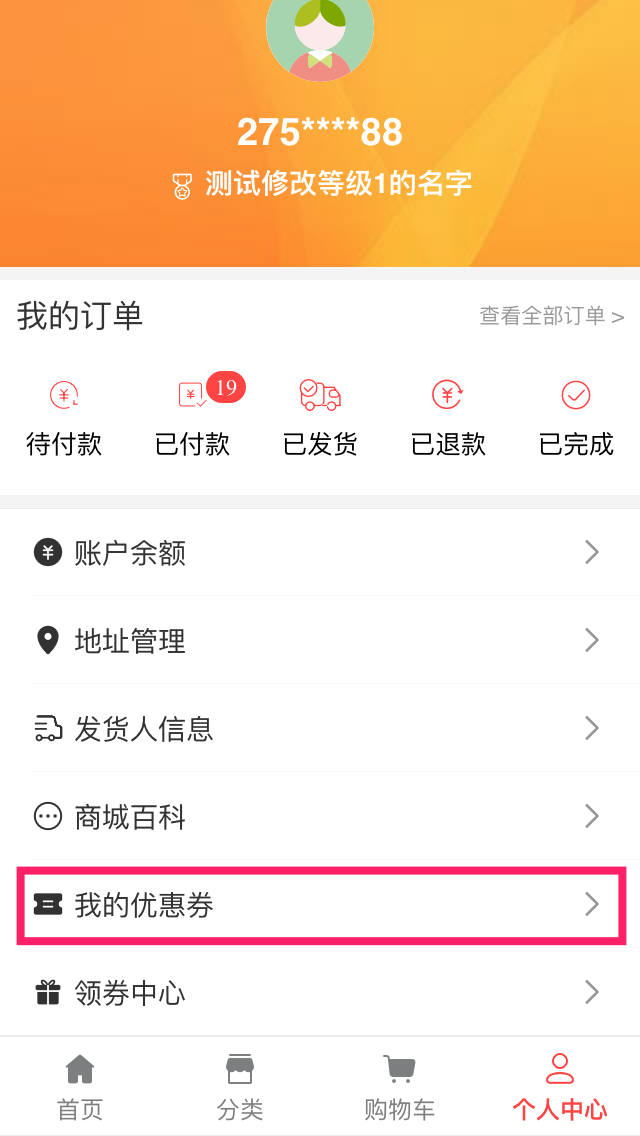View 已发货 orders

[x=320, y=418]
